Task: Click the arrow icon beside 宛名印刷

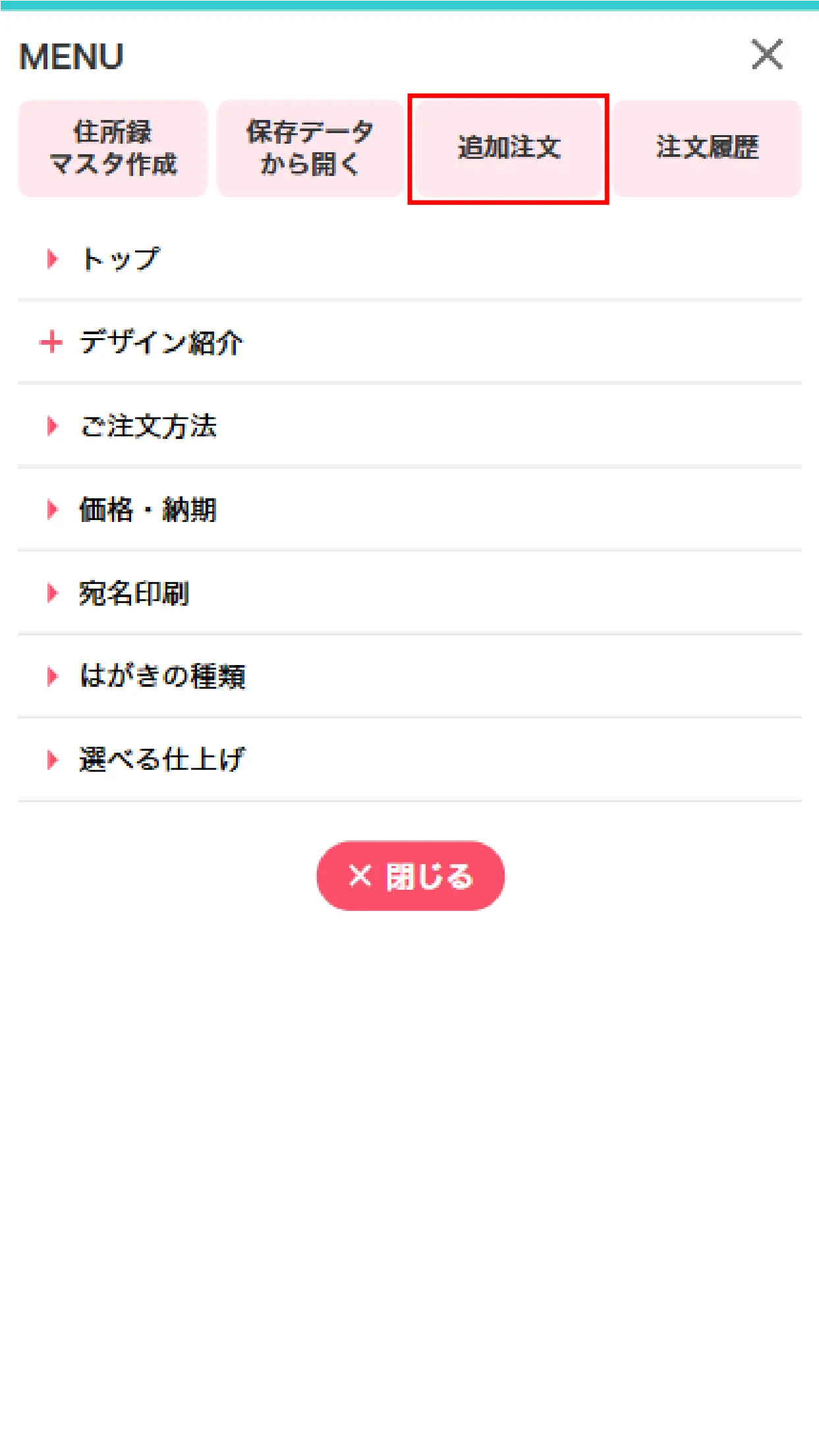Action: [51, 593]
